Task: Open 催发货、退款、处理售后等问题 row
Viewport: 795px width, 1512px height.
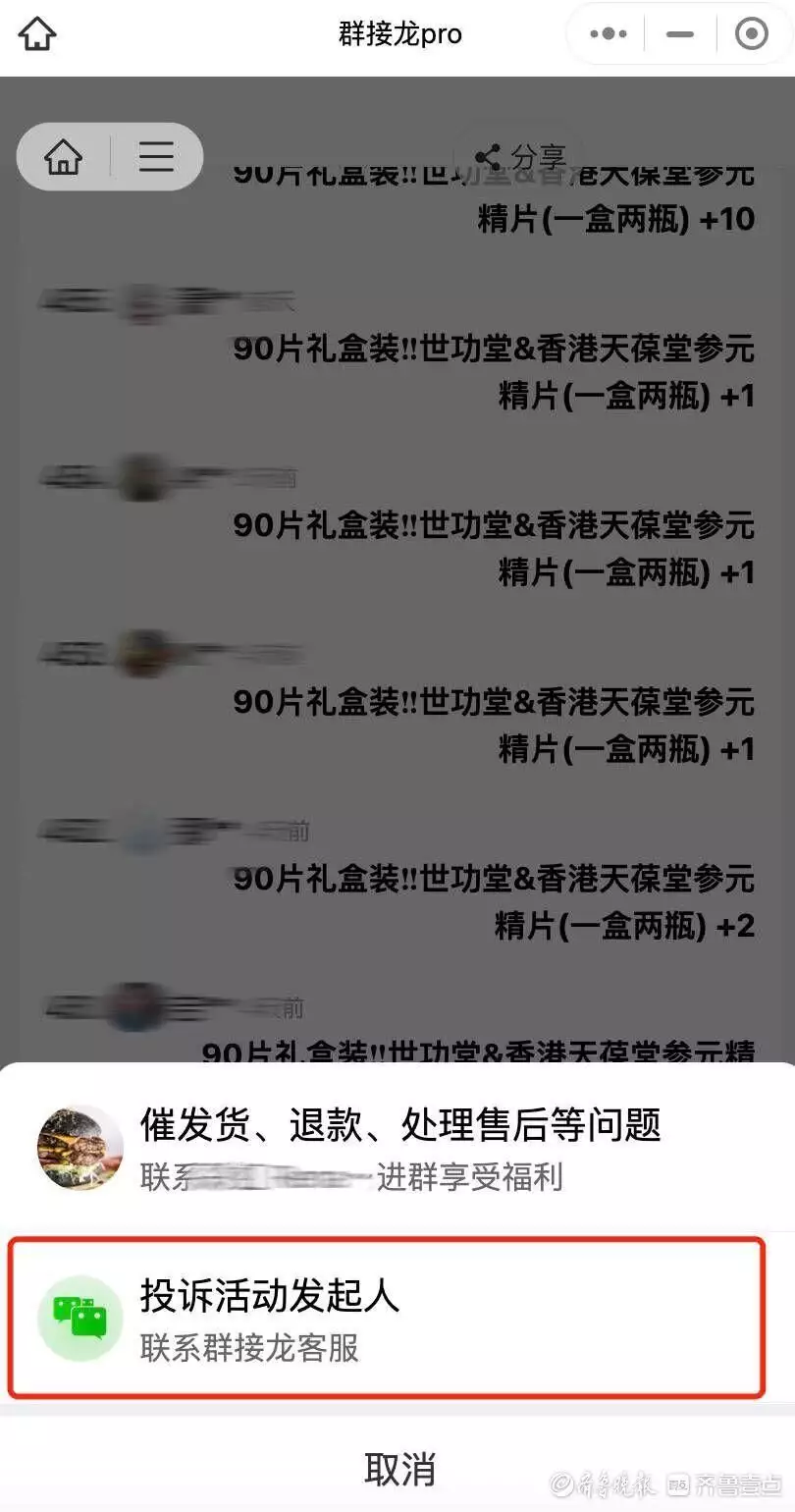Action: click(x=397, y=1146)
